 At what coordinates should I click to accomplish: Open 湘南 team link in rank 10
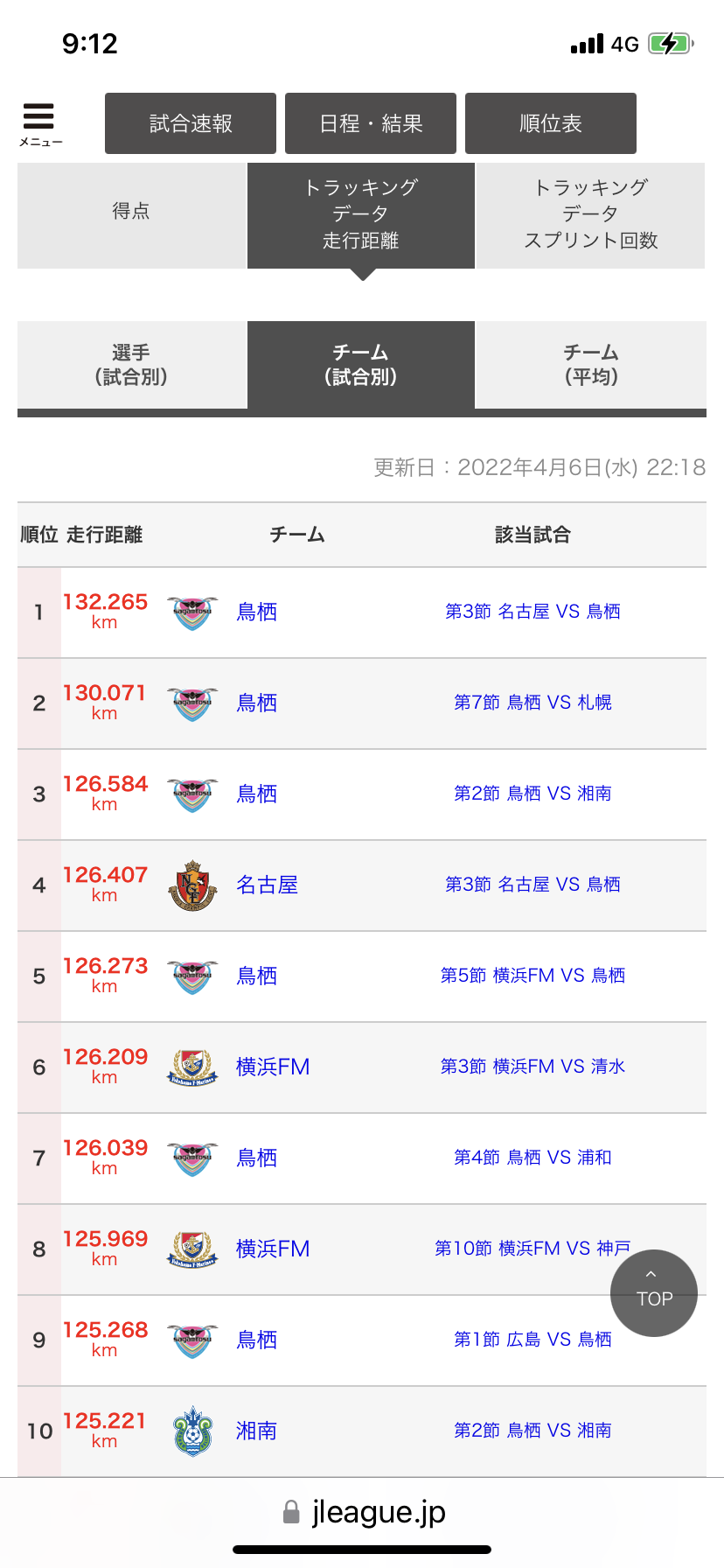[257, 1431]
